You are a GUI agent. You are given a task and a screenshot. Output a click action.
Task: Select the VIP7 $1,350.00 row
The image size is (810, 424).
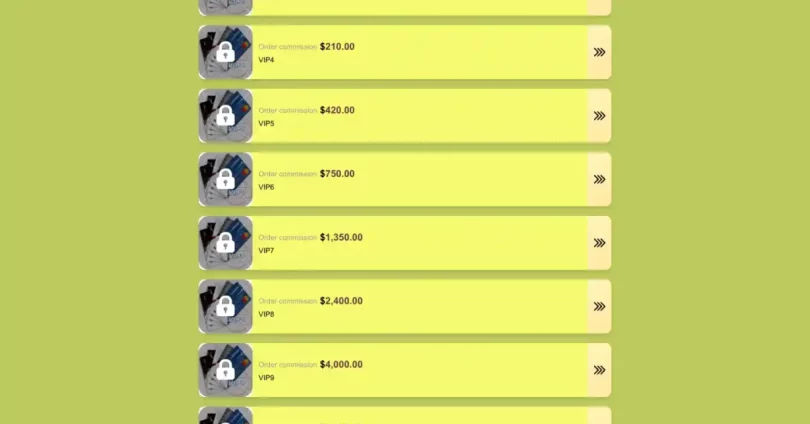click(x=420, y=243)
